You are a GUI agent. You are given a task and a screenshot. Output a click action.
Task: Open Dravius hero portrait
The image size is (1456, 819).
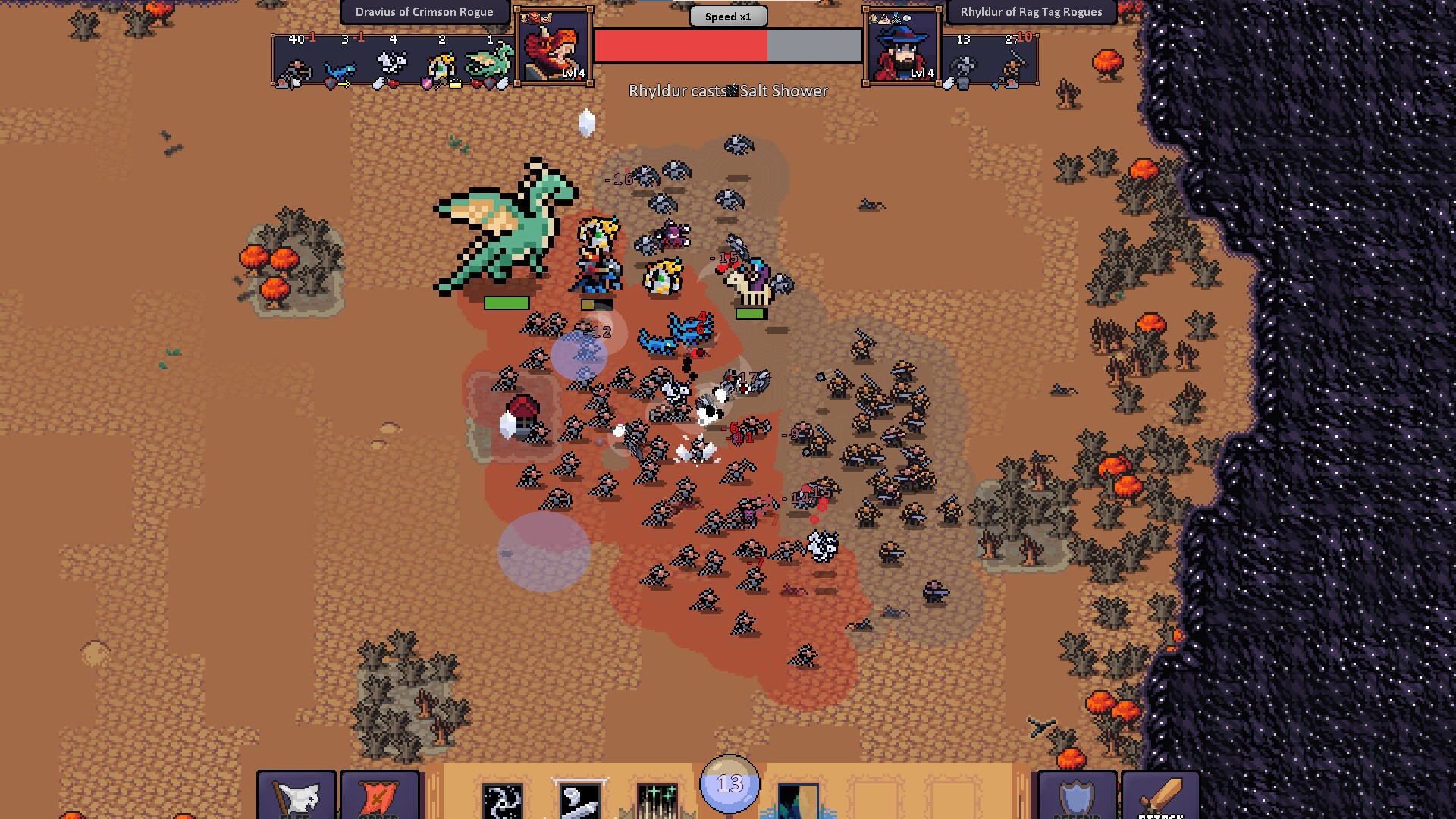(x=554, y=47)
